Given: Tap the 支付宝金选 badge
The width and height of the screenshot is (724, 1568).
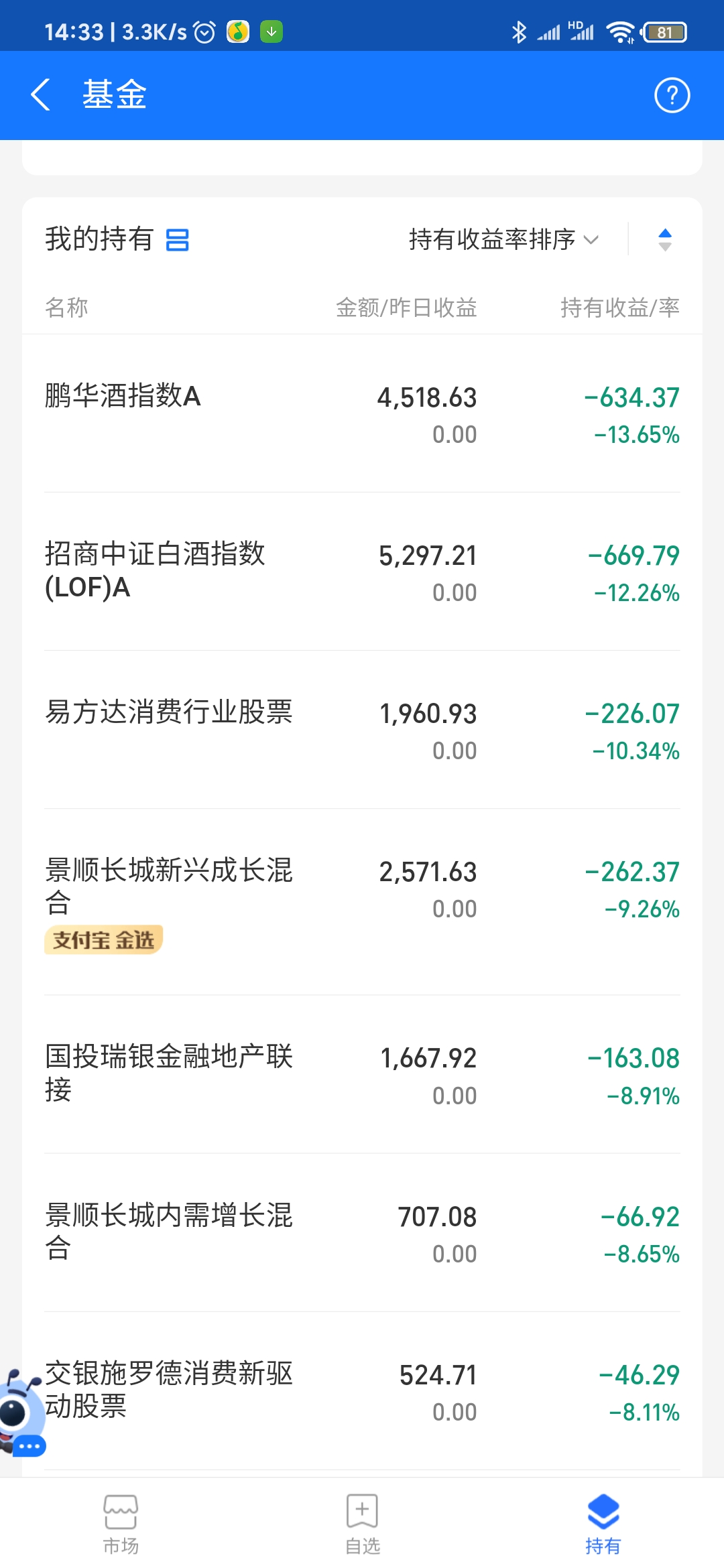Looking at the screenshot, I should 104,940.
